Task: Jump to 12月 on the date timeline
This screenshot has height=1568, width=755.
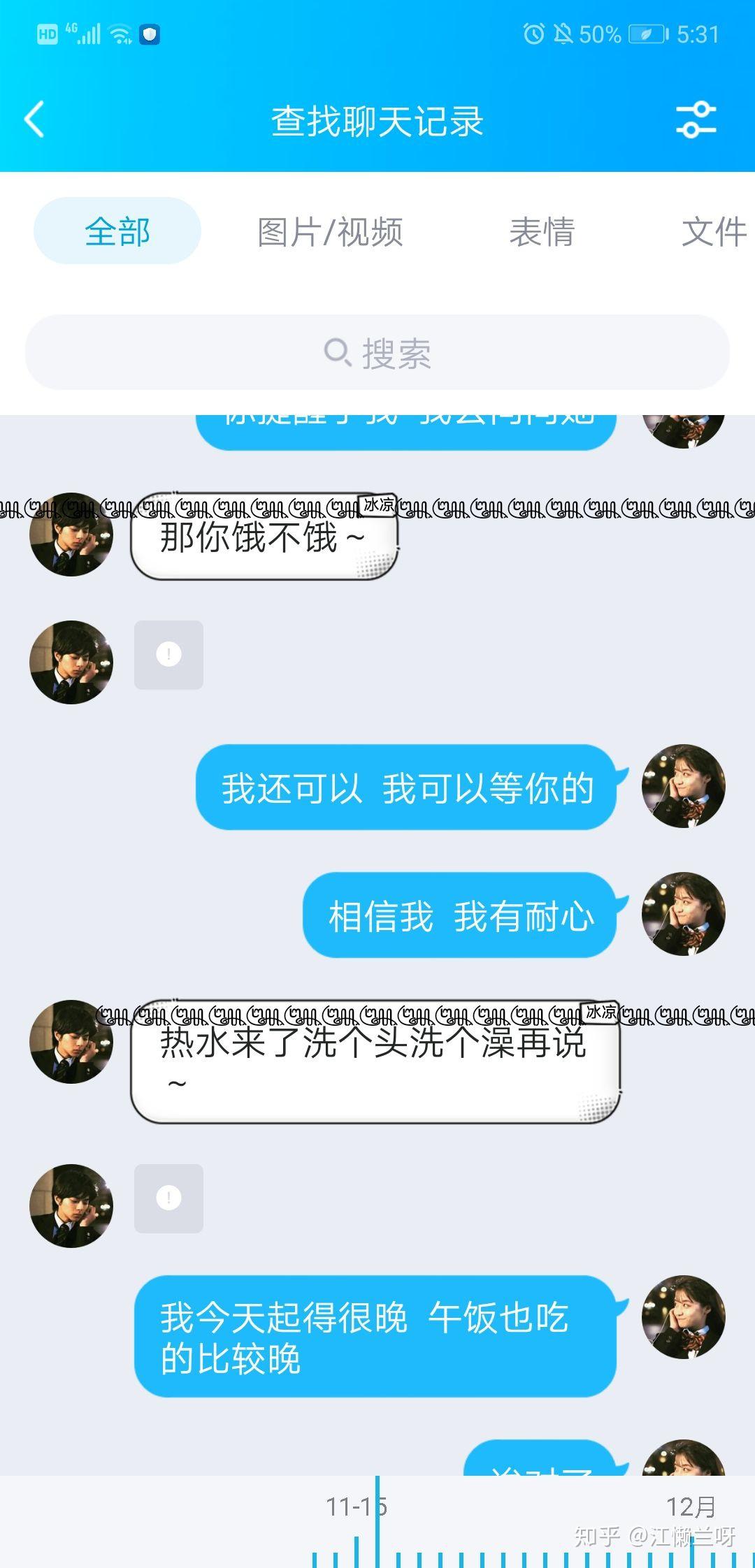Action: point(691,1507)
